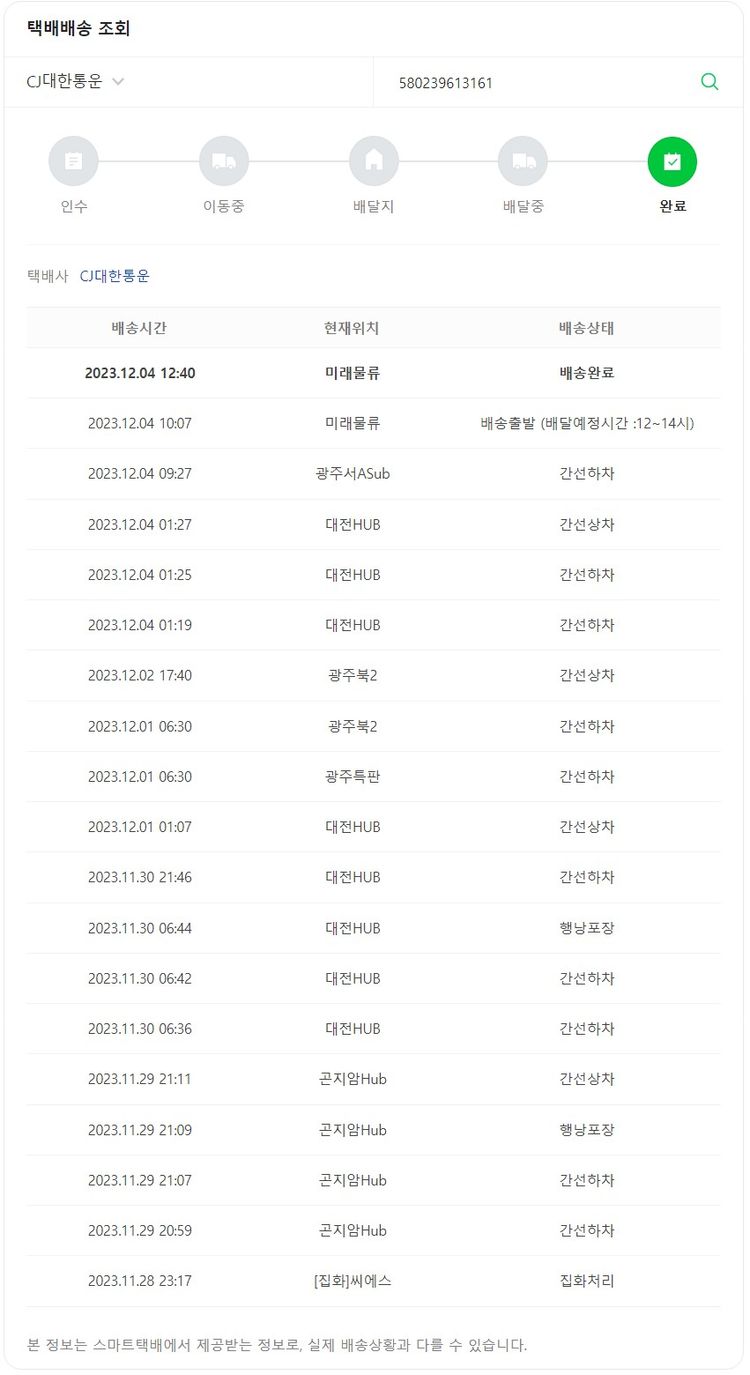Tap the tracking number input field

pos(530,83)
